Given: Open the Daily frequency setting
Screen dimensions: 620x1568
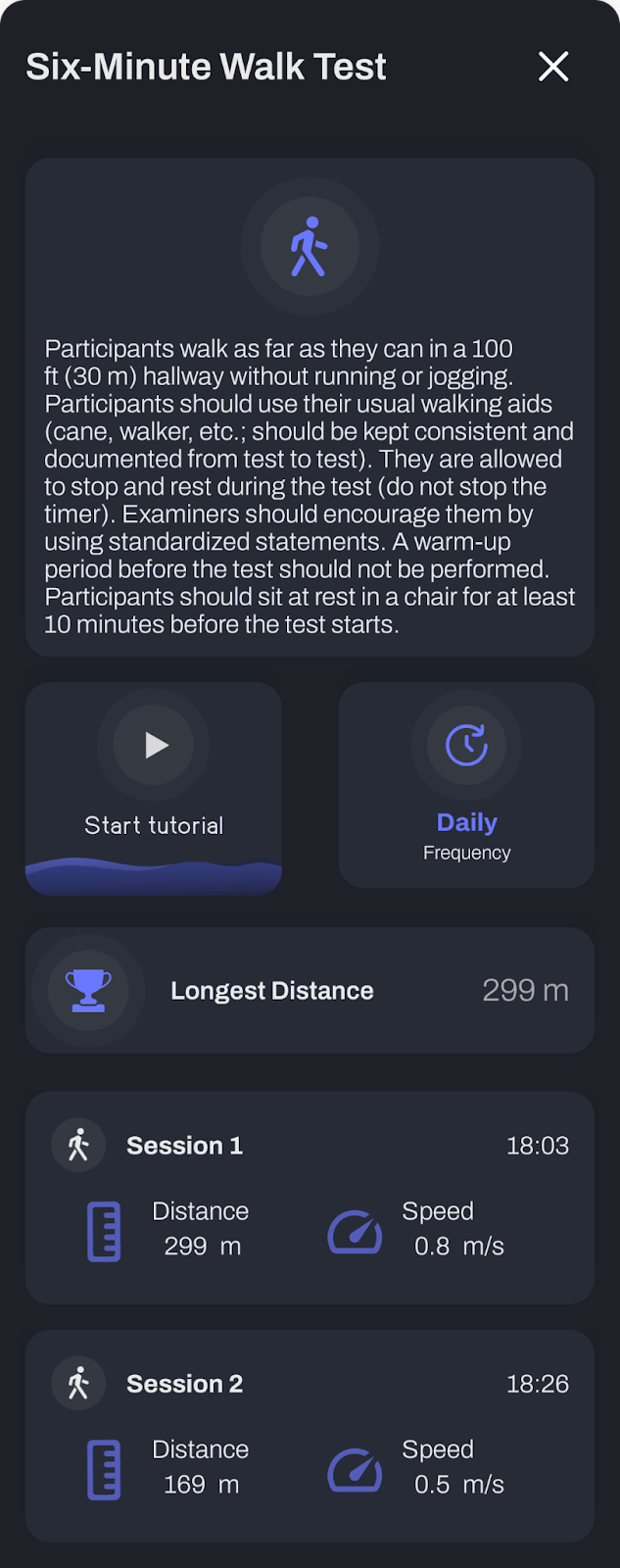Looking at the screenshot, I should pyautogui.click(x=466, y=784).
